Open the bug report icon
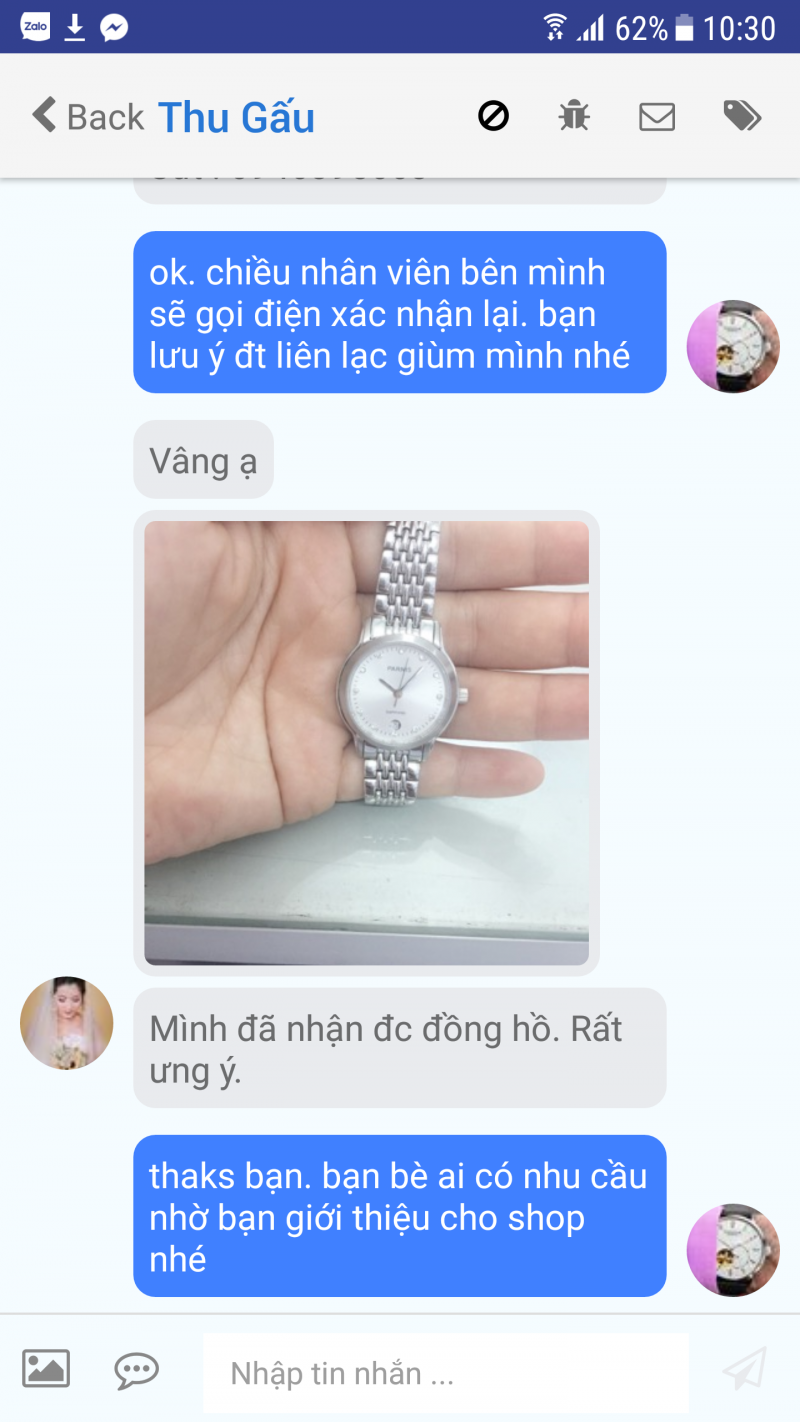The width and height of the screenshot is (800, 1422). (x=574, y=116)
